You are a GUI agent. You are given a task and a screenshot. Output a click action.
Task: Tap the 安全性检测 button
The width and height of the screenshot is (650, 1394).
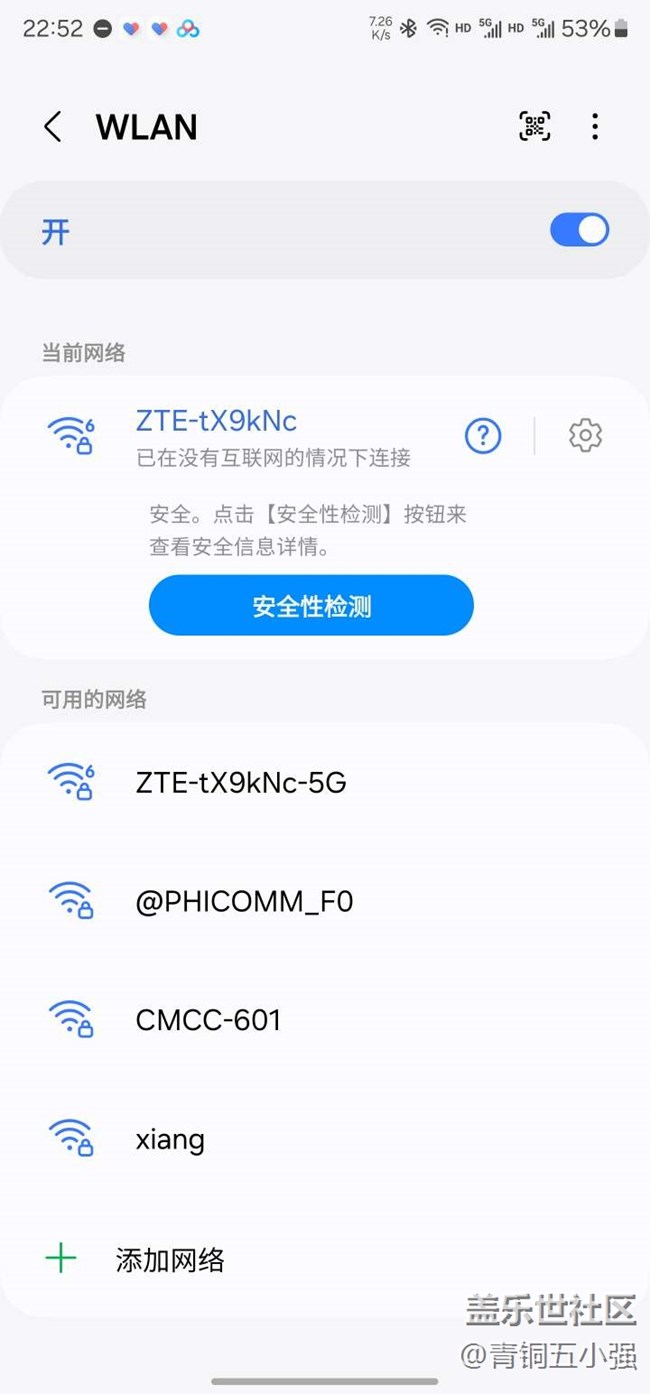[x=311, y=606]
